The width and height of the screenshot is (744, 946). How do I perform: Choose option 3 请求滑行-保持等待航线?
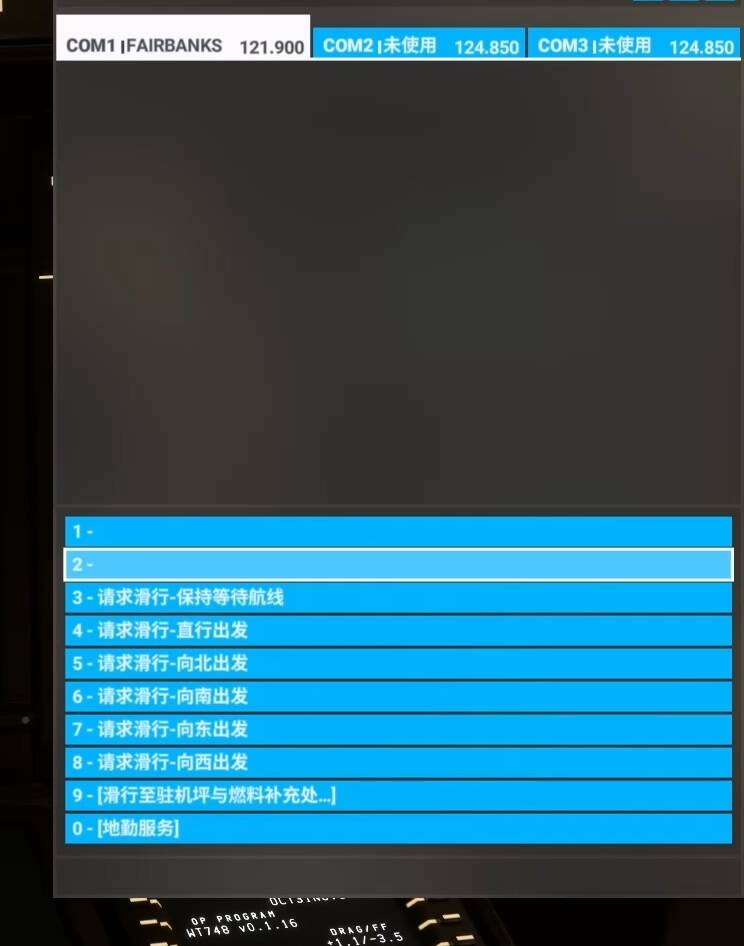click(398, 597)
